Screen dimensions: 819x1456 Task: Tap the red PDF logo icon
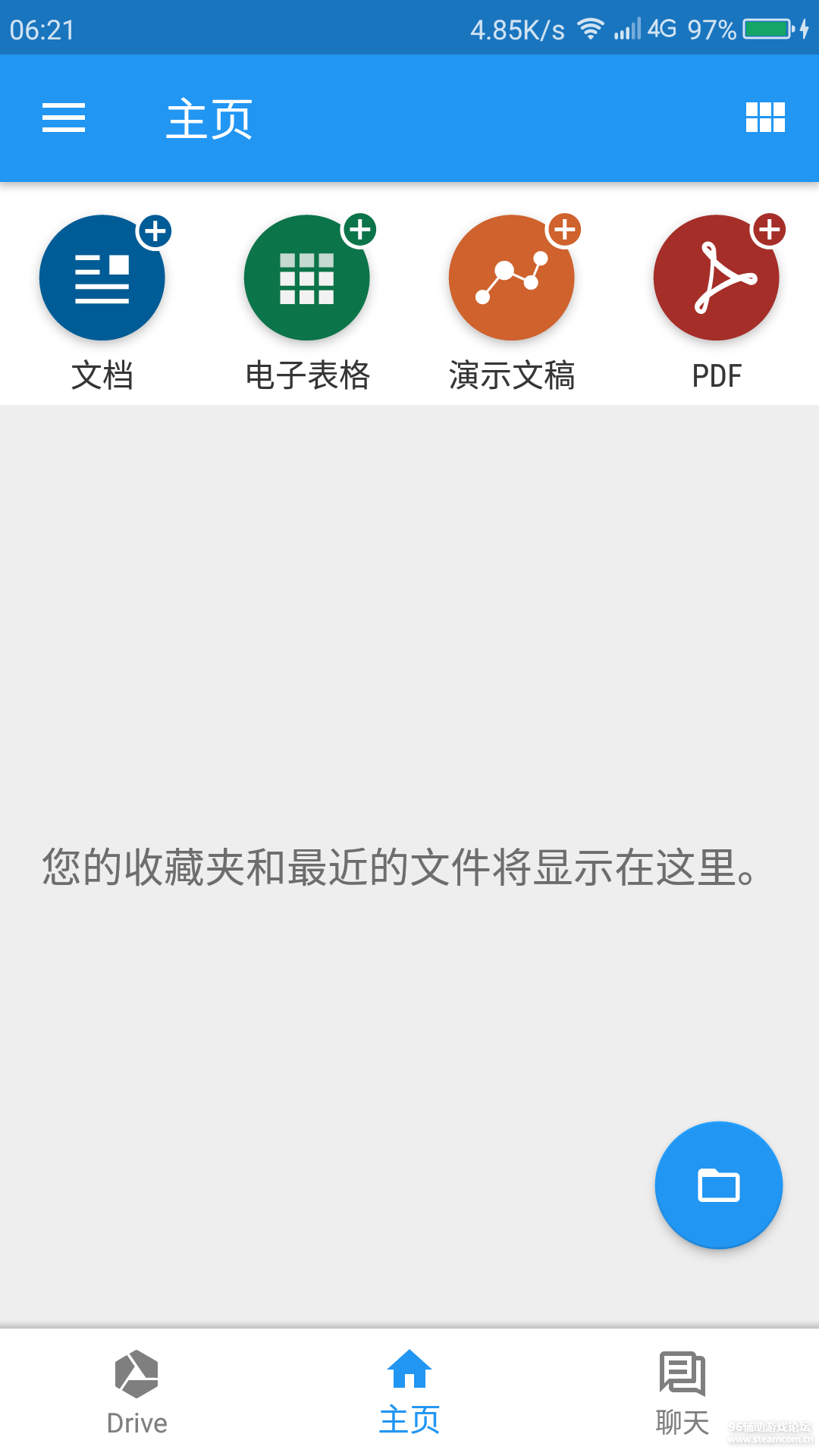(x=716, y=278)
